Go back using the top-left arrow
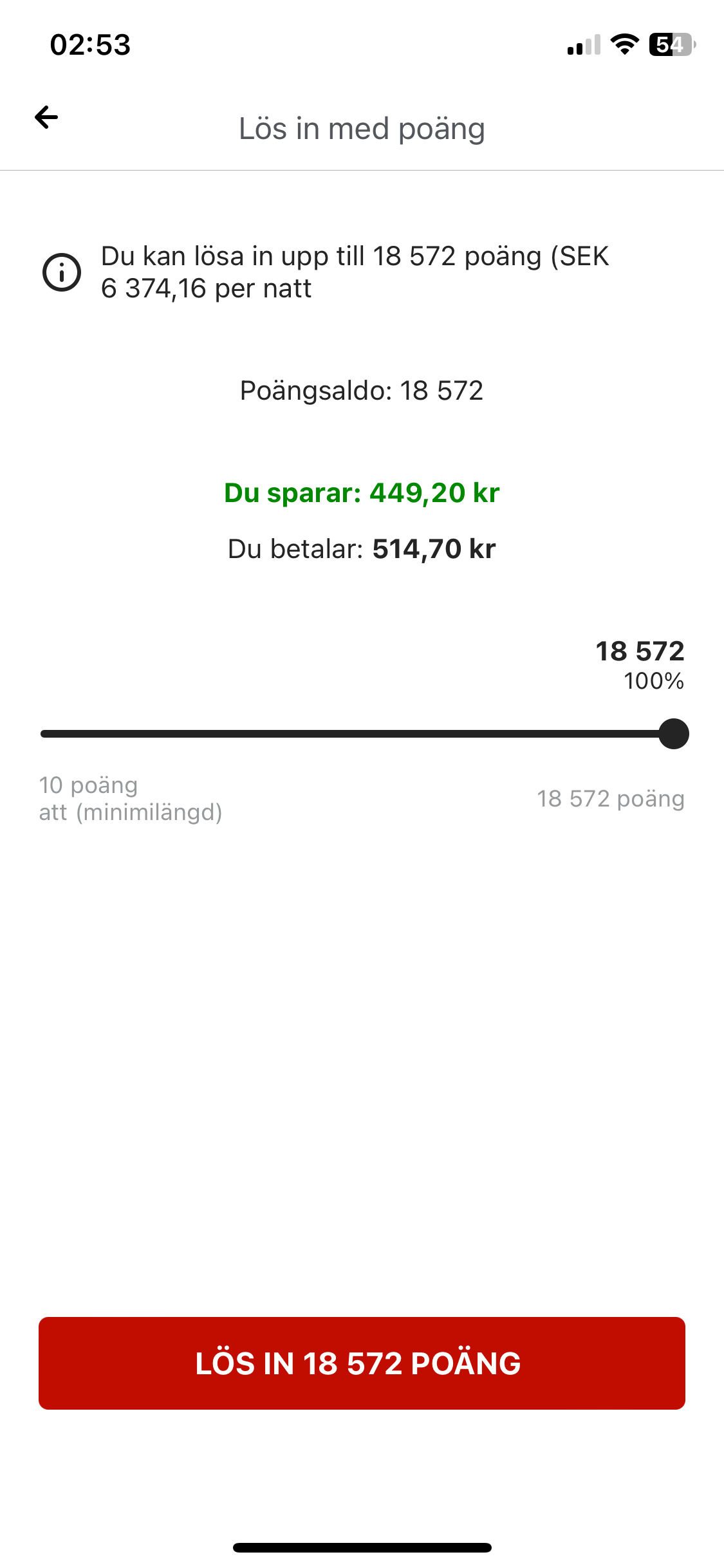 pyautogui.click(x=46, y=117)
